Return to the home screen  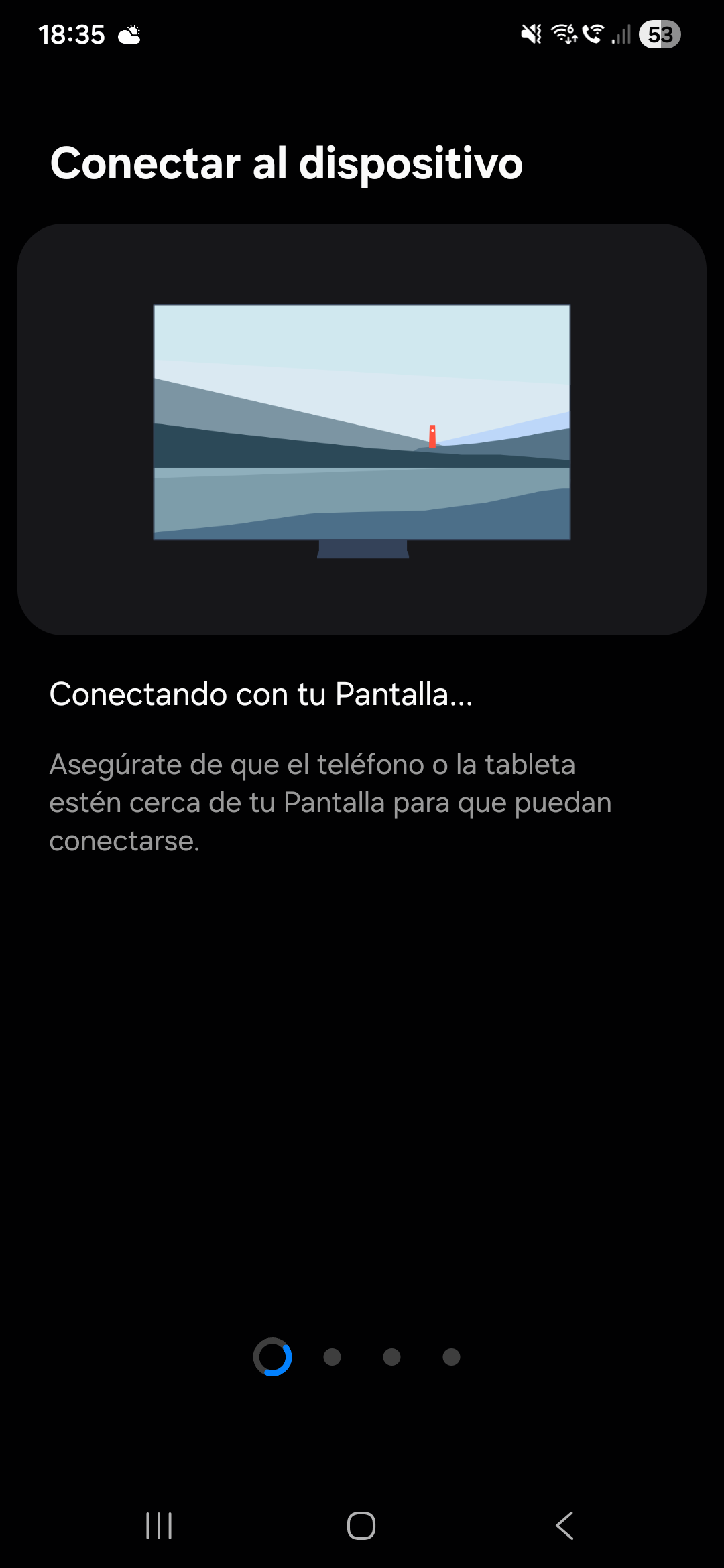(x=361, y=1526)
